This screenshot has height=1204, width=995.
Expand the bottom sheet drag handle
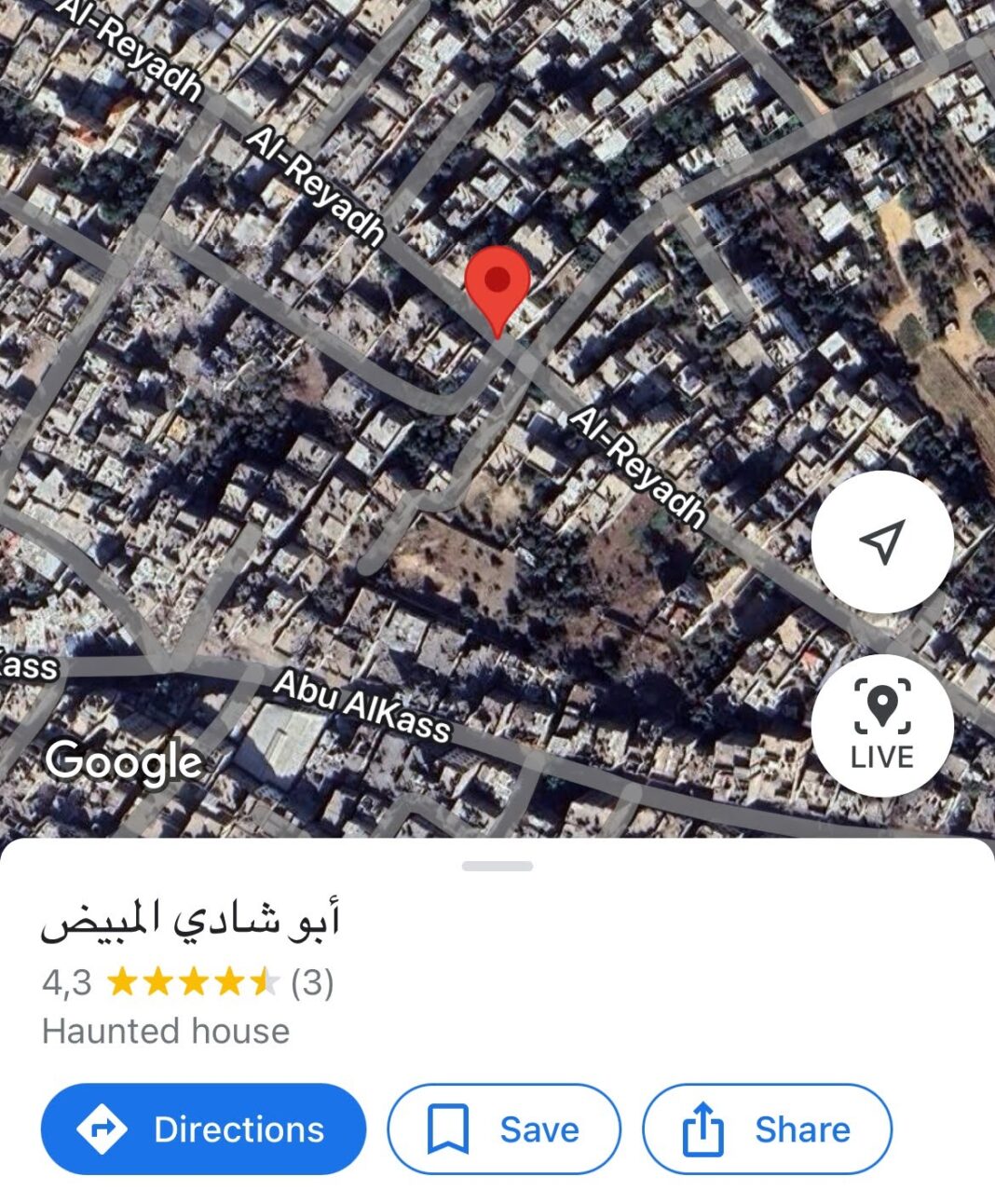[x=497, y=865]
